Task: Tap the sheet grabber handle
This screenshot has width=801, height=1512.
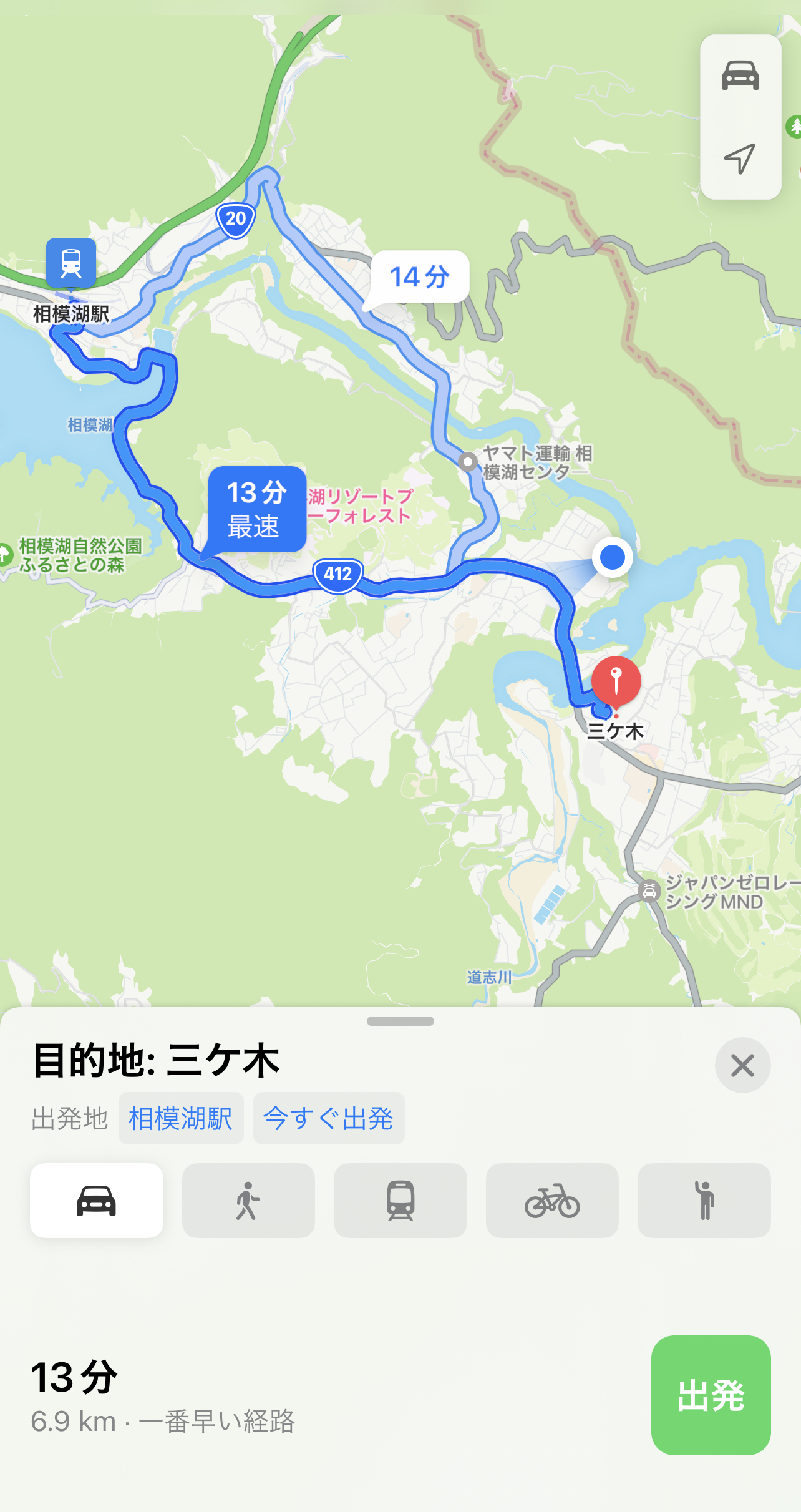Action: [400, 1022]
